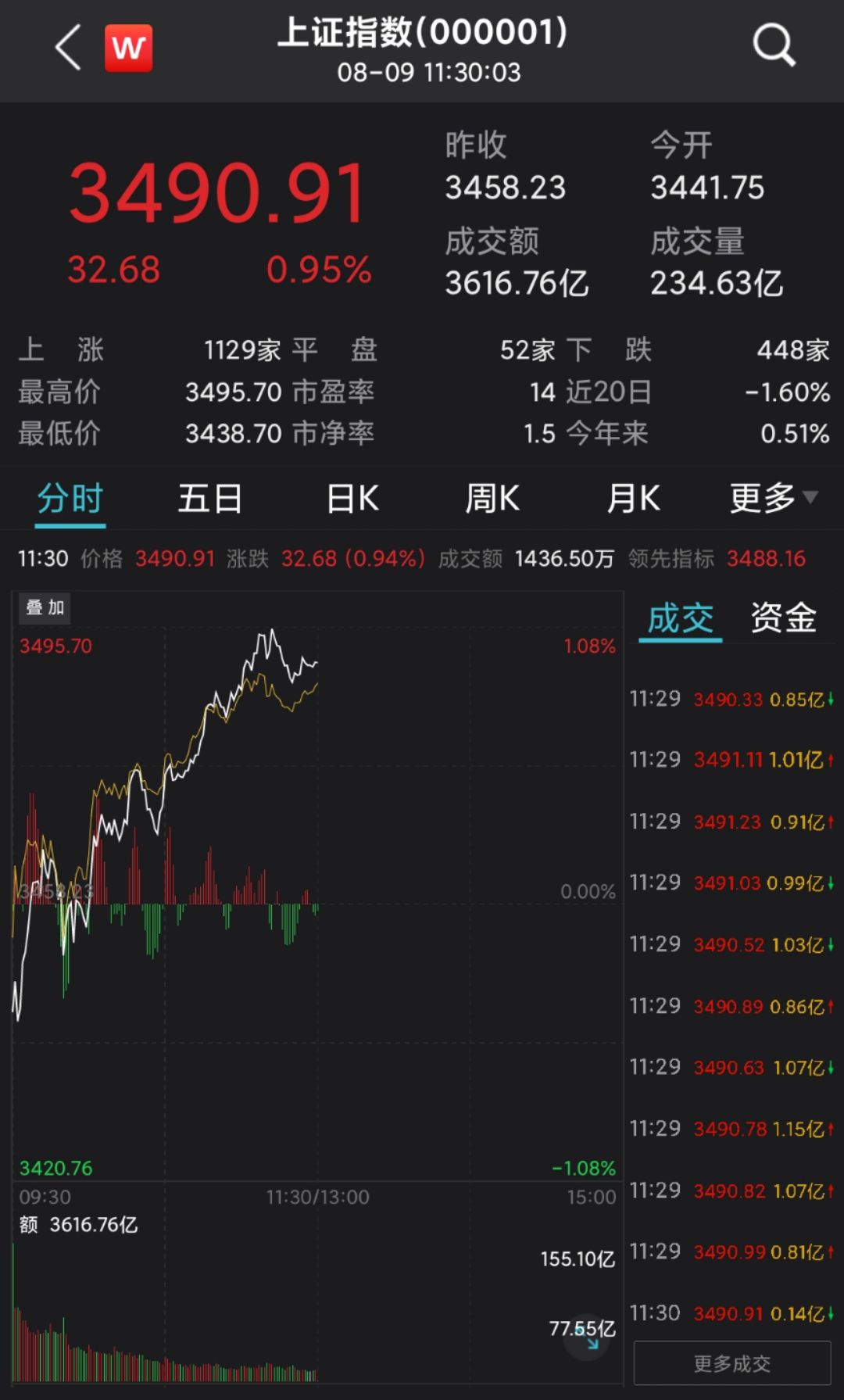The height and width of the screenshot is (1400, 844).
Task: Tap the 叠加 overlay button
Action: pos(45,607)
